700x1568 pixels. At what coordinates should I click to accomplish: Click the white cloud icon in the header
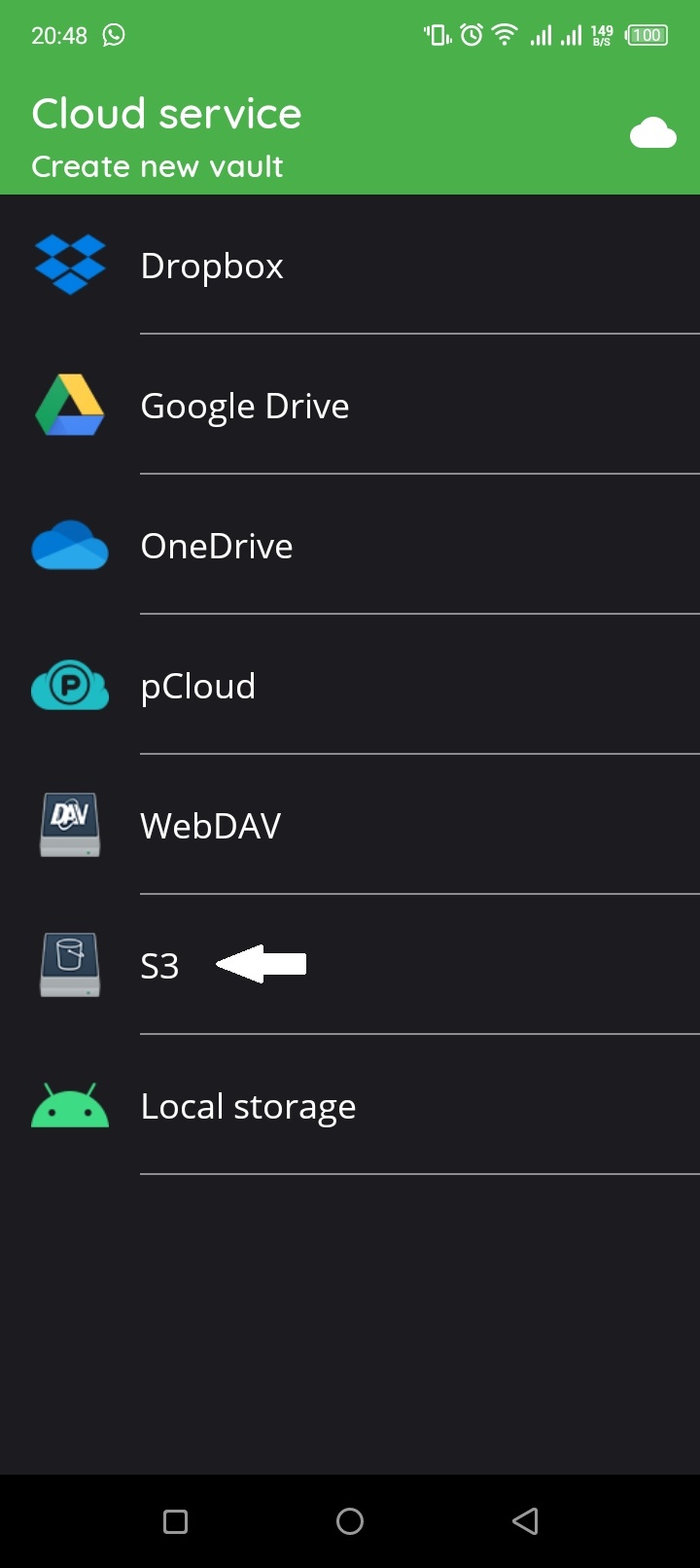coord(653,131)
